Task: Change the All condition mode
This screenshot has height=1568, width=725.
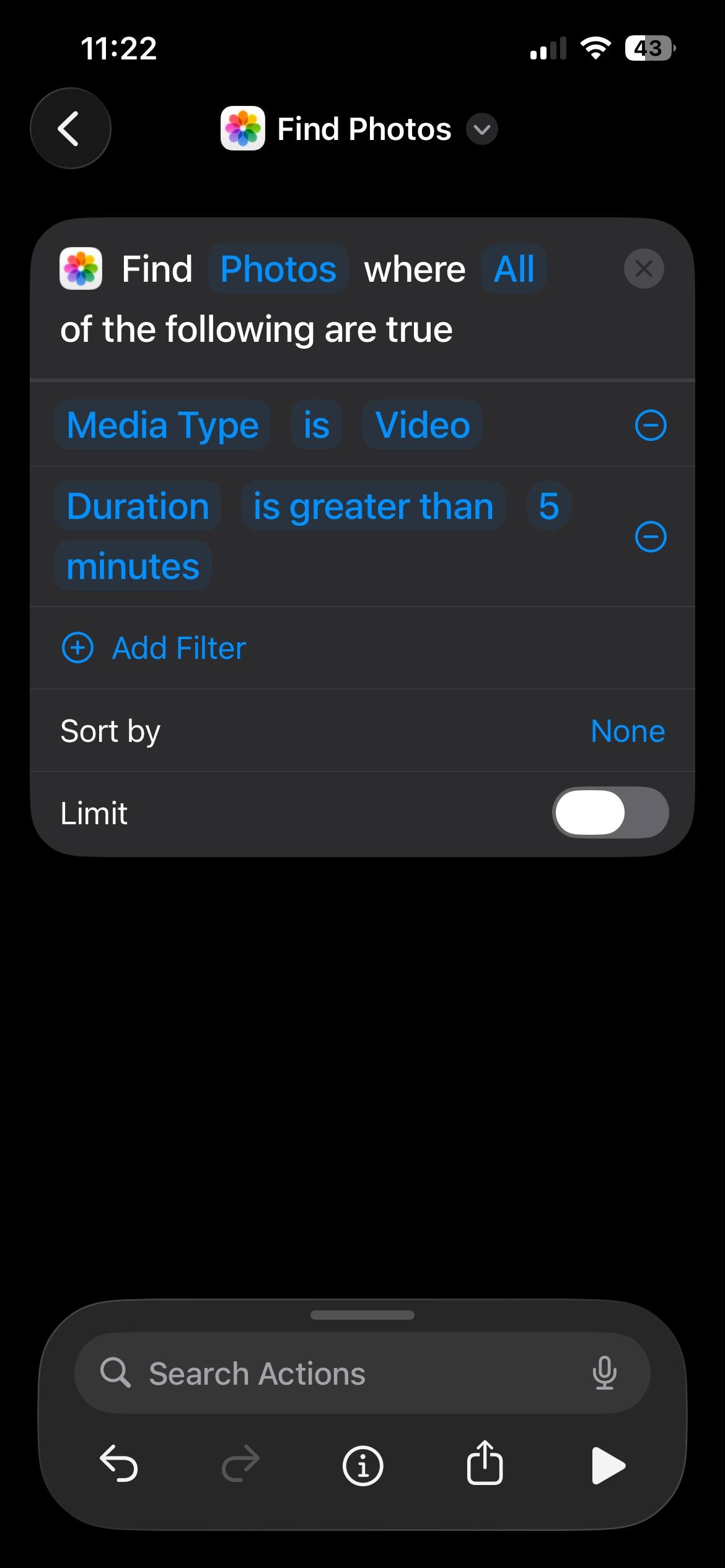Action: [512, 268]
